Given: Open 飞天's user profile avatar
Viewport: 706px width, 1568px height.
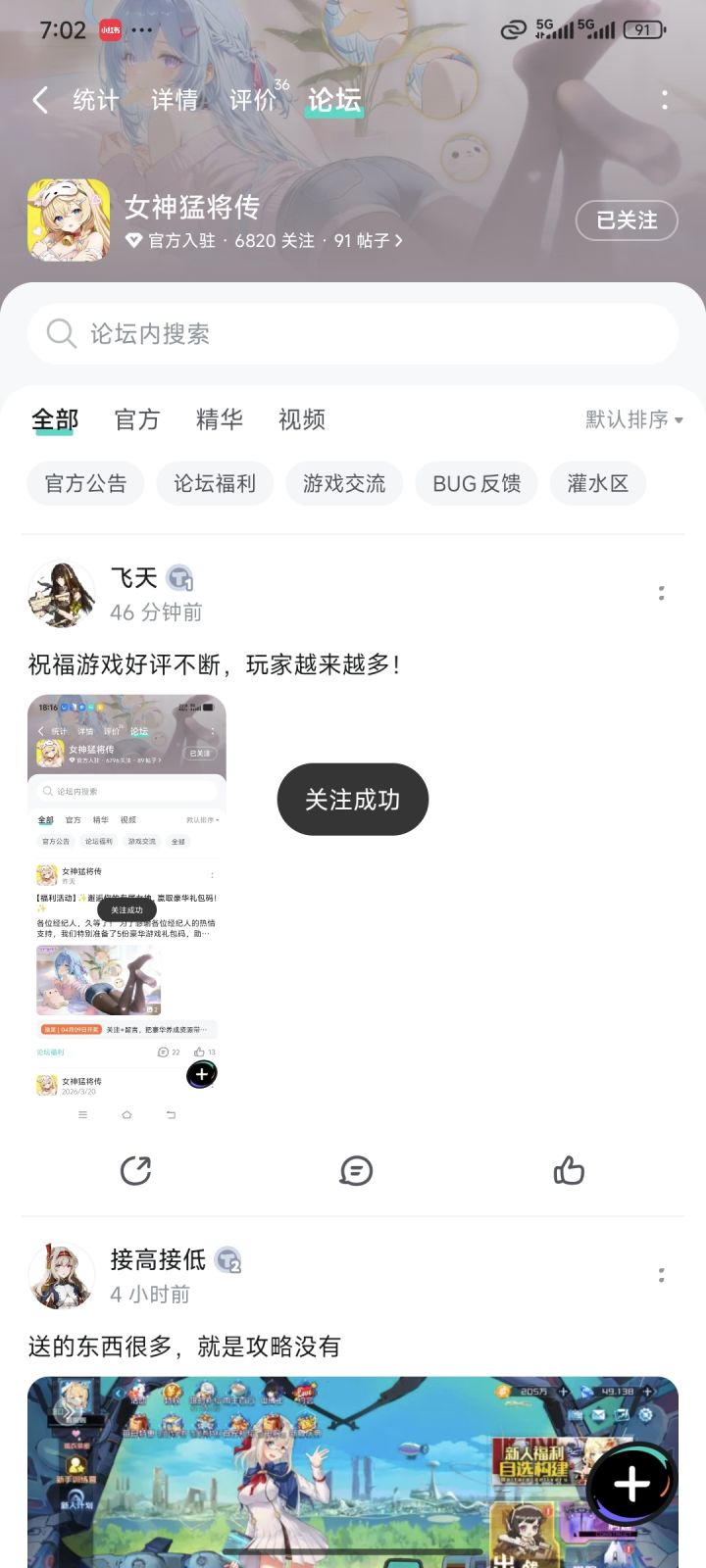Looking at the screenshot, I should [x=62, y=593].
